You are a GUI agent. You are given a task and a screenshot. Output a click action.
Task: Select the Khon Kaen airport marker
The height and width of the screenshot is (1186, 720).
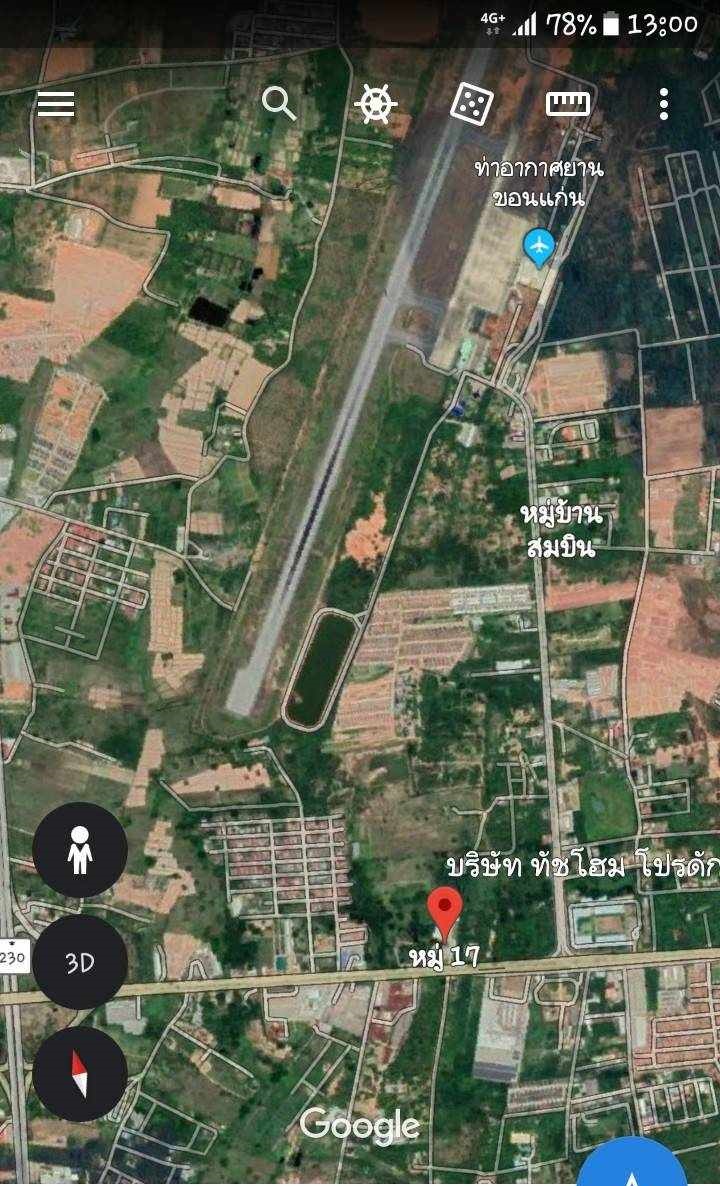pyautogui.click(x=538, y=248)
